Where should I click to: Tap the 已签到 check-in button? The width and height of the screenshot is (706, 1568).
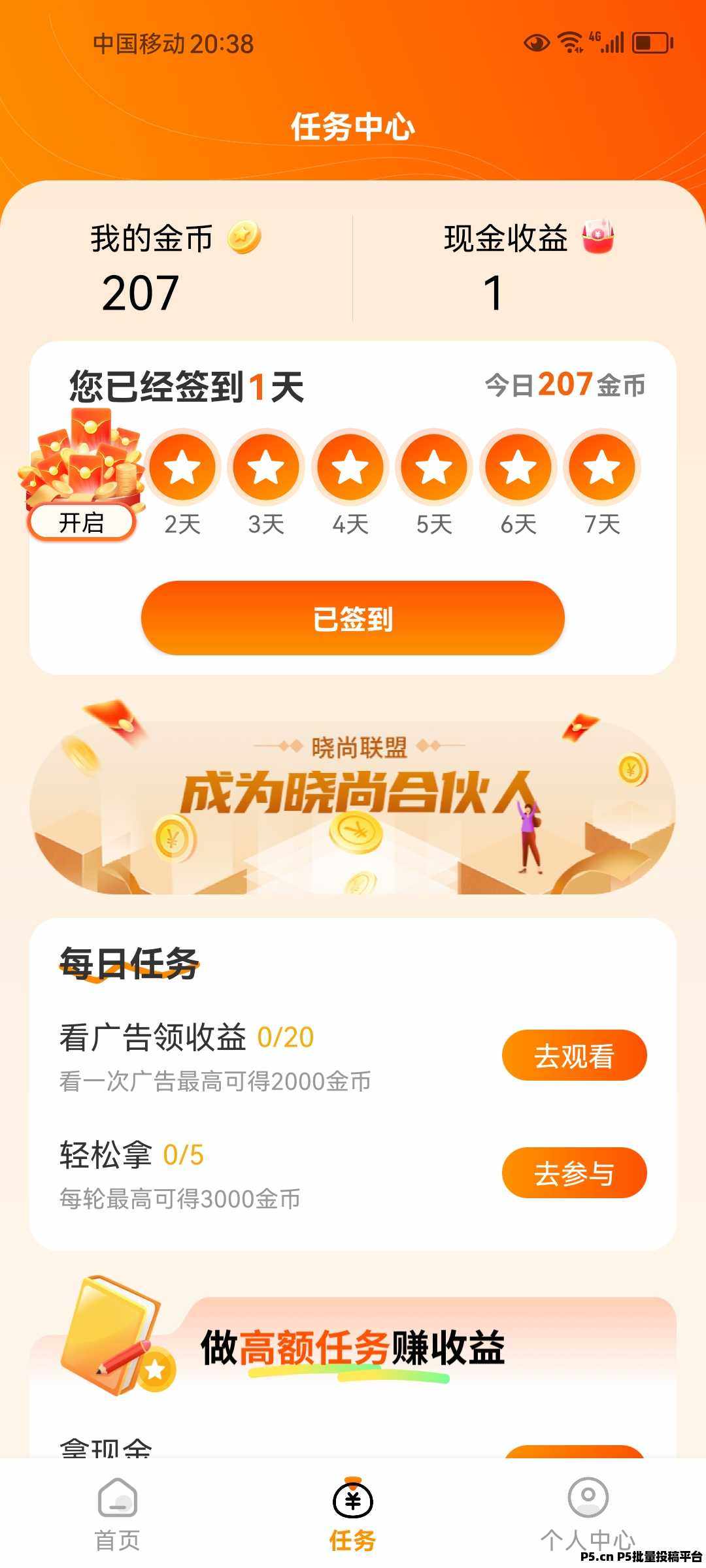tap(353, 618)
